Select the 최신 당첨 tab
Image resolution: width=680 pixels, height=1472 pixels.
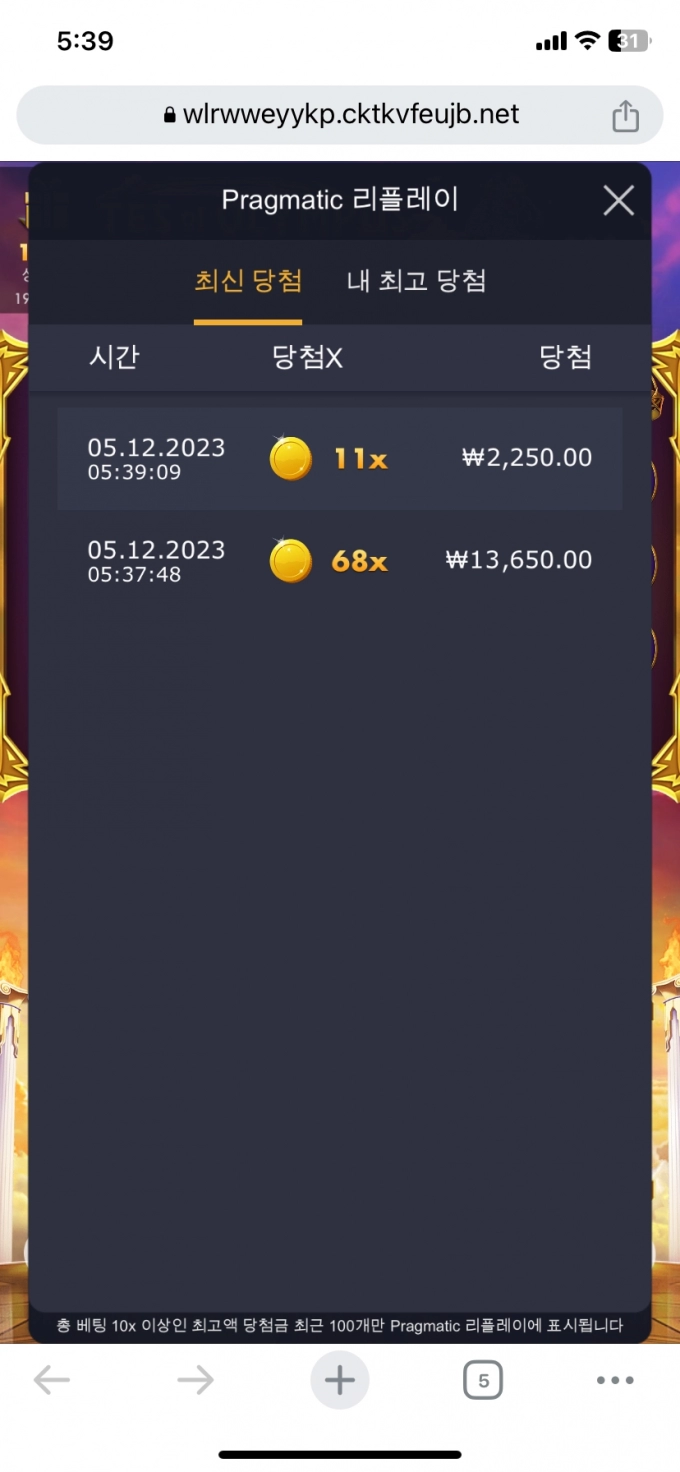[248, 281]
